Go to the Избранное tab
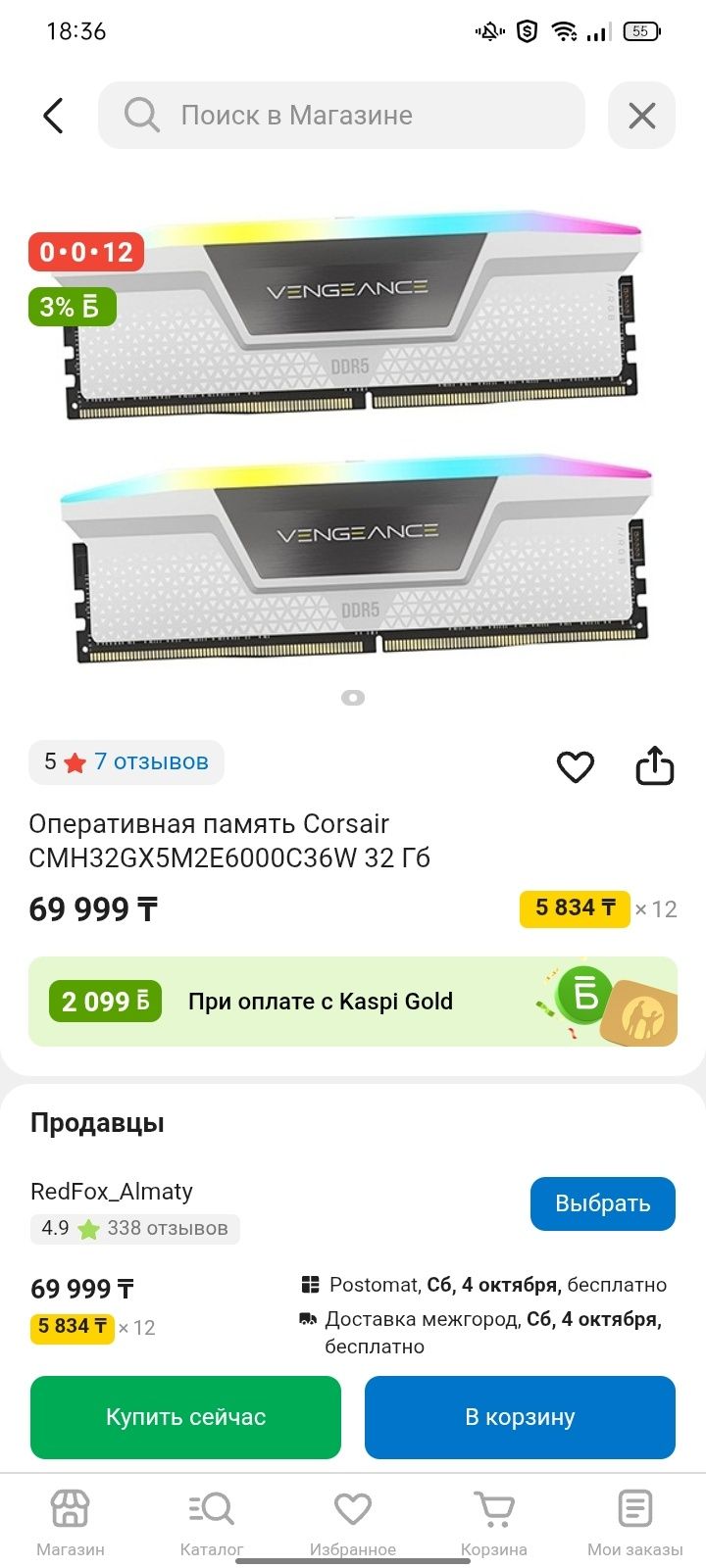 coord(353,1522)
